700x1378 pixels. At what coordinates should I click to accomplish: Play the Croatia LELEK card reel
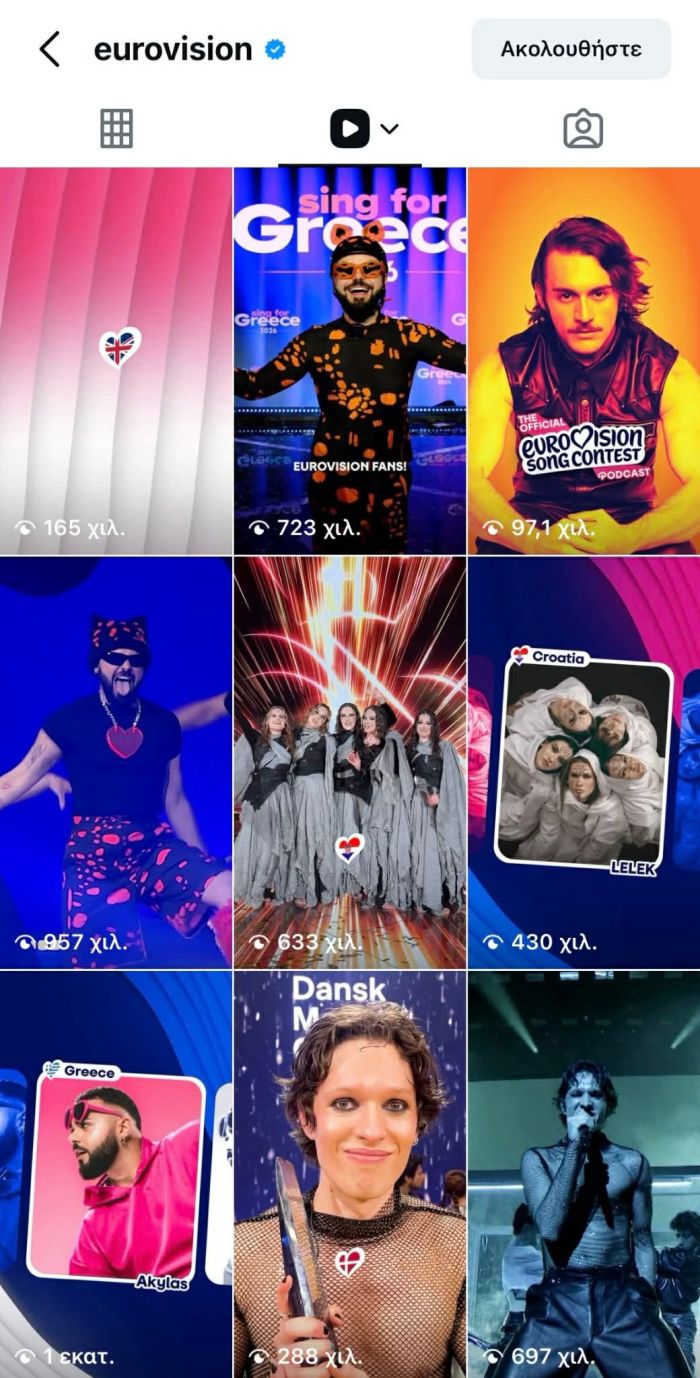tap(584, 762)
